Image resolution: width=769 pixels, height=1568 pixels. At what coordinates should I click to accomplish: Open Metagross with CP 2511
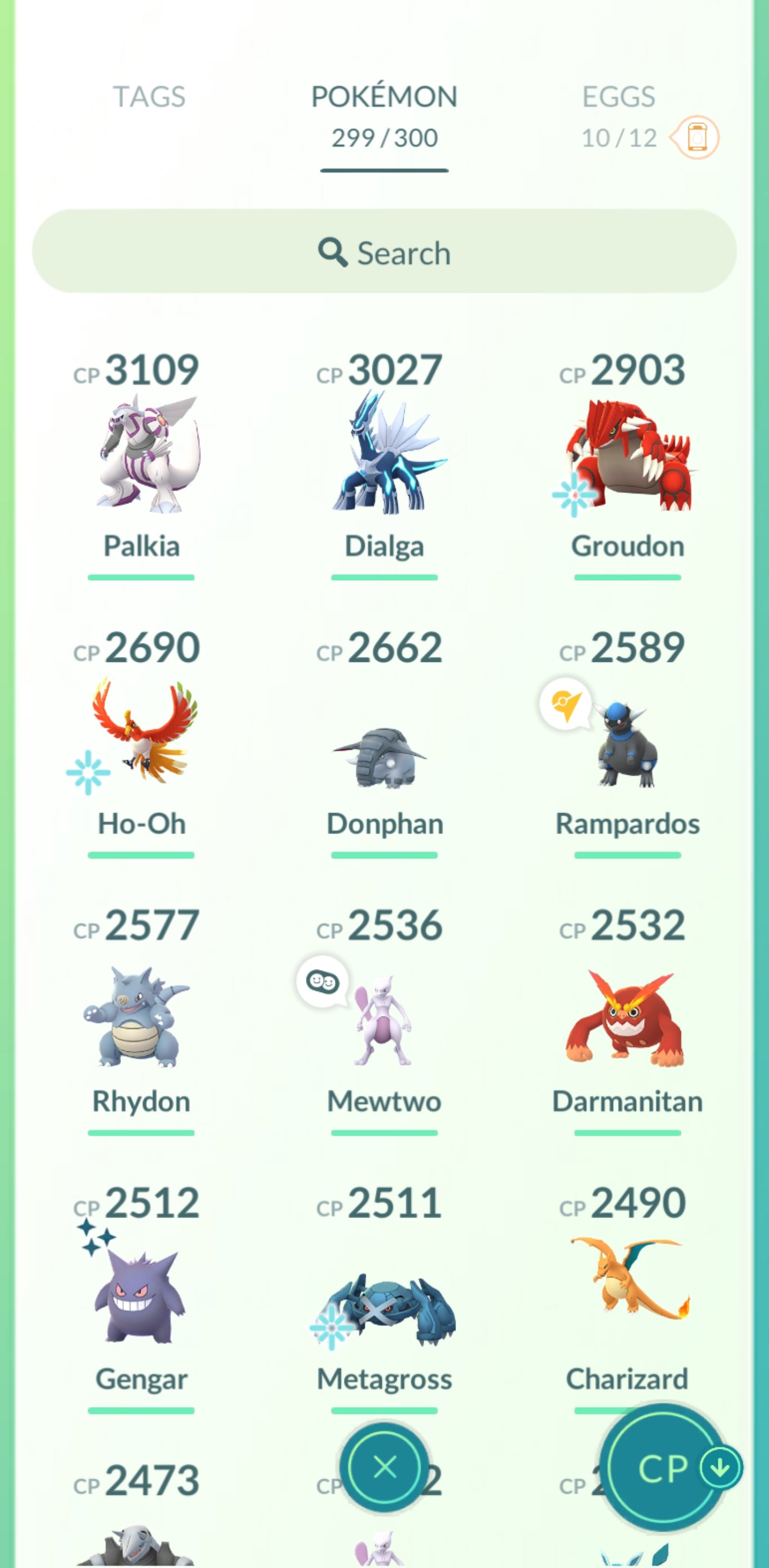point(384,1309)
